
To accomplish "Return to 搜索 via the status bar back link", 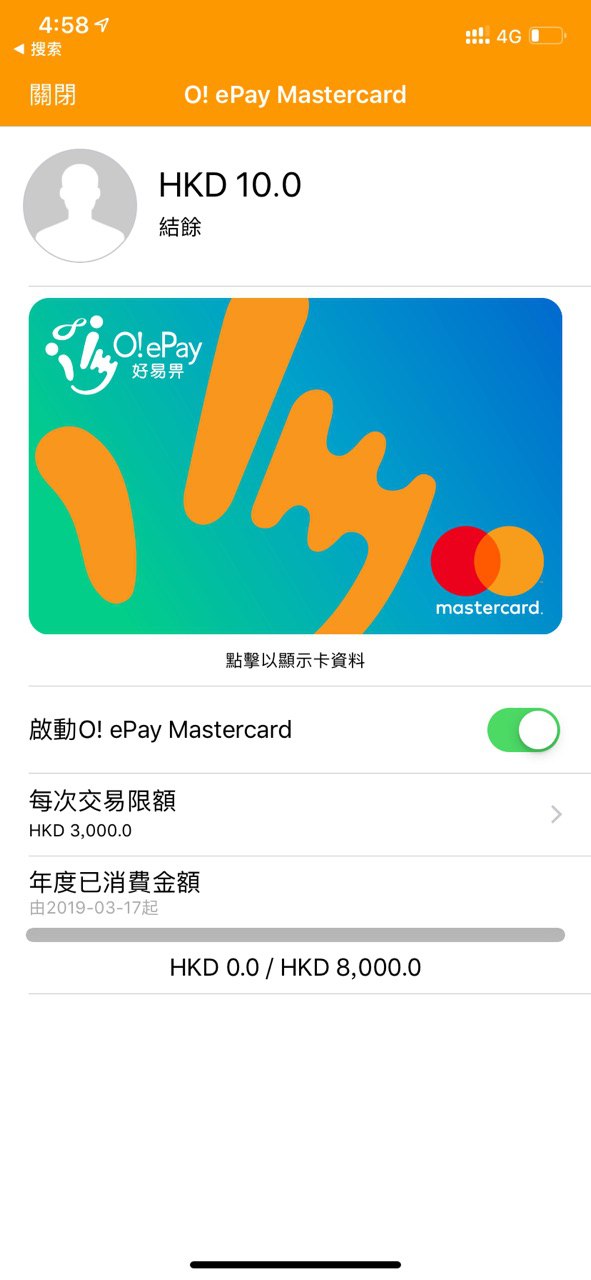I will [x=38, y=49].
